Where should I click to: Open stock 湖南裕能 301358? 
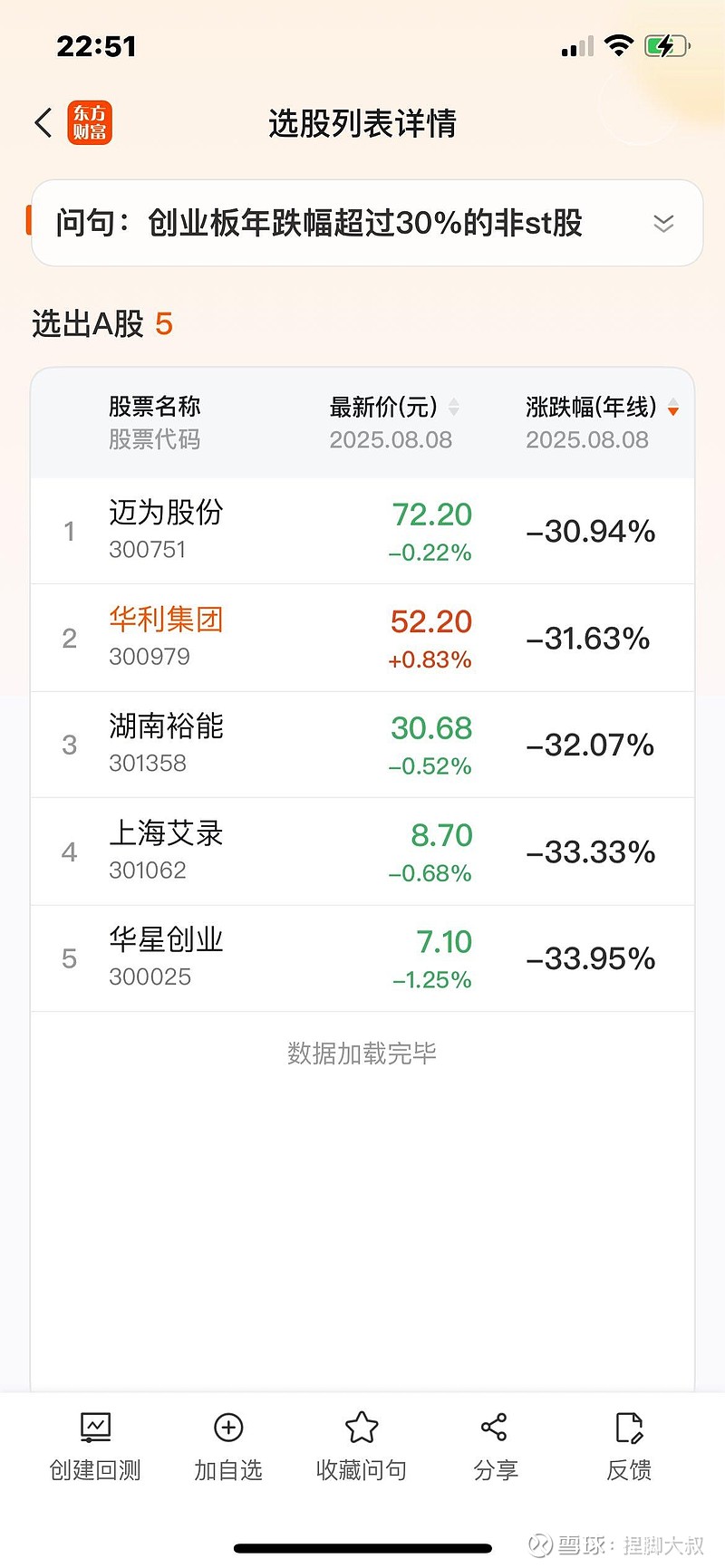pos(362,745)
